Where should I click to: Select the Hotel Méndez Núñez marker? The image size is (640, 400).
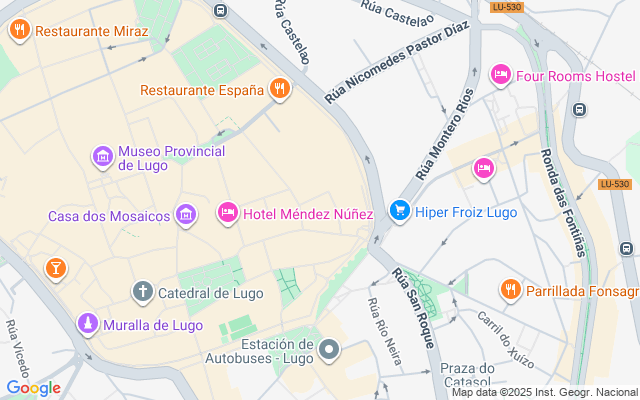228,213
